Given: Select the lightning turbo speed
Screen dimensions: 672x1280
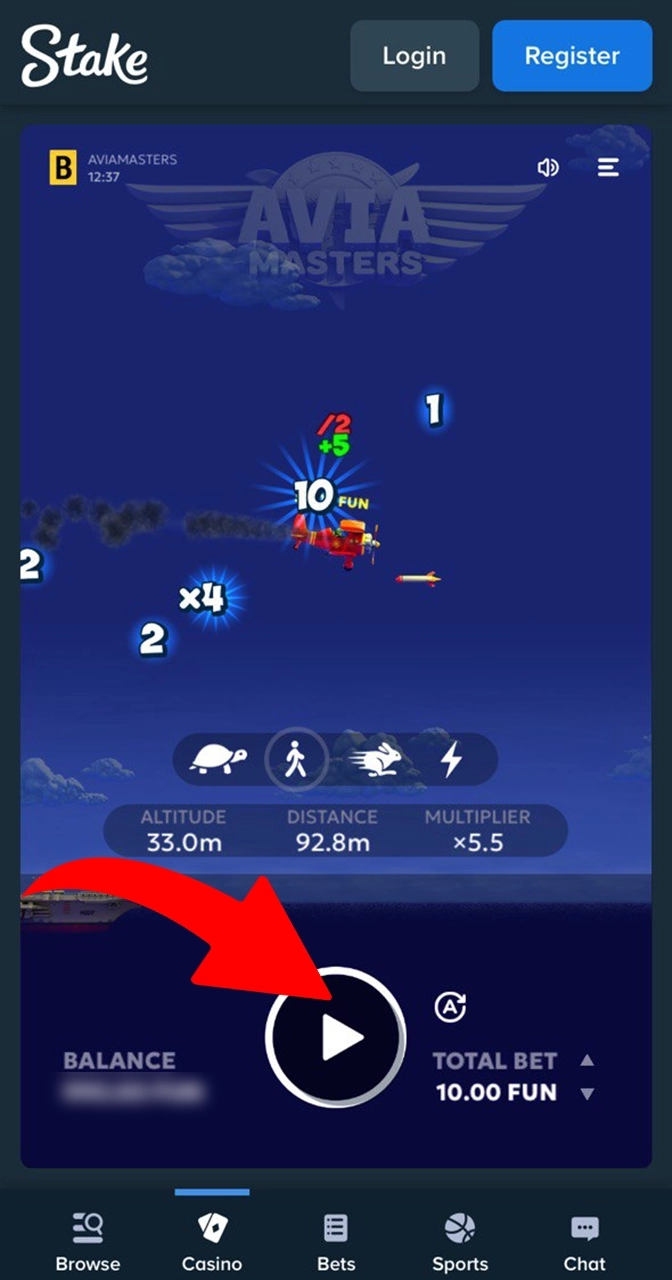Looking at the screenshot, I should 451,761.
